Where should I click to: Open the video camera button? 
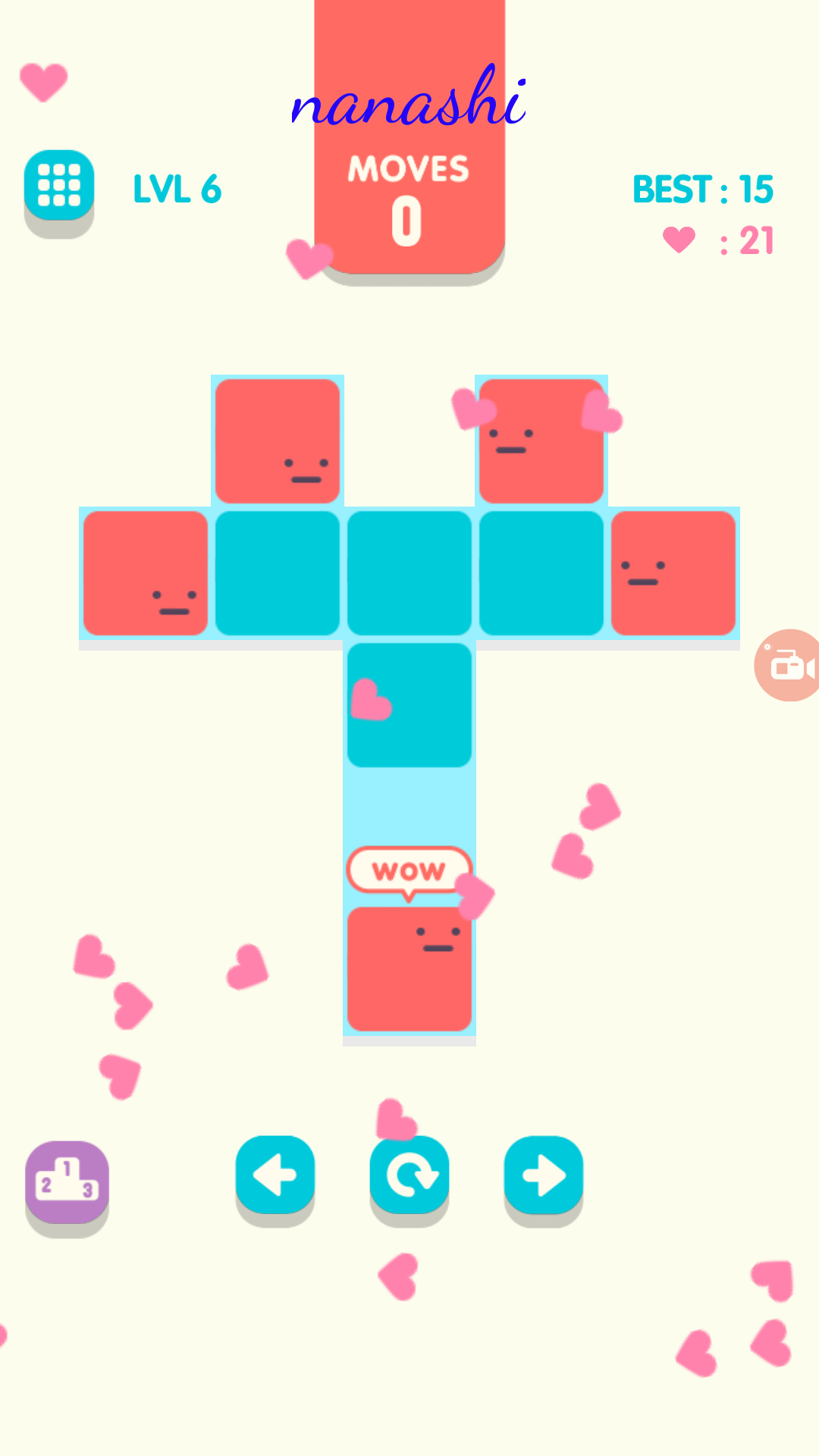coord(789,665)
